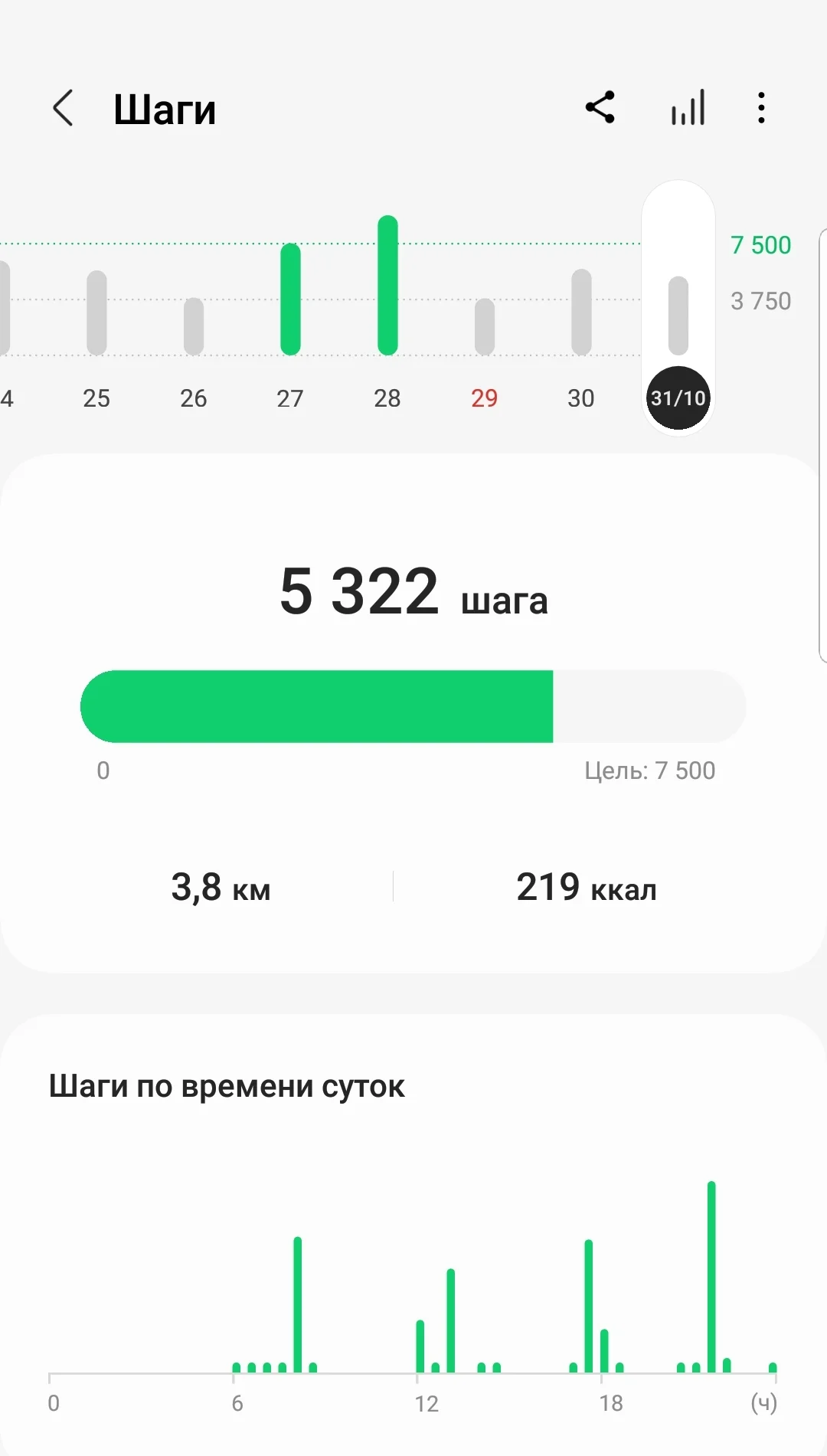Select the day 30 bar
Screen dimensions: 827x1456
point(581,312)
